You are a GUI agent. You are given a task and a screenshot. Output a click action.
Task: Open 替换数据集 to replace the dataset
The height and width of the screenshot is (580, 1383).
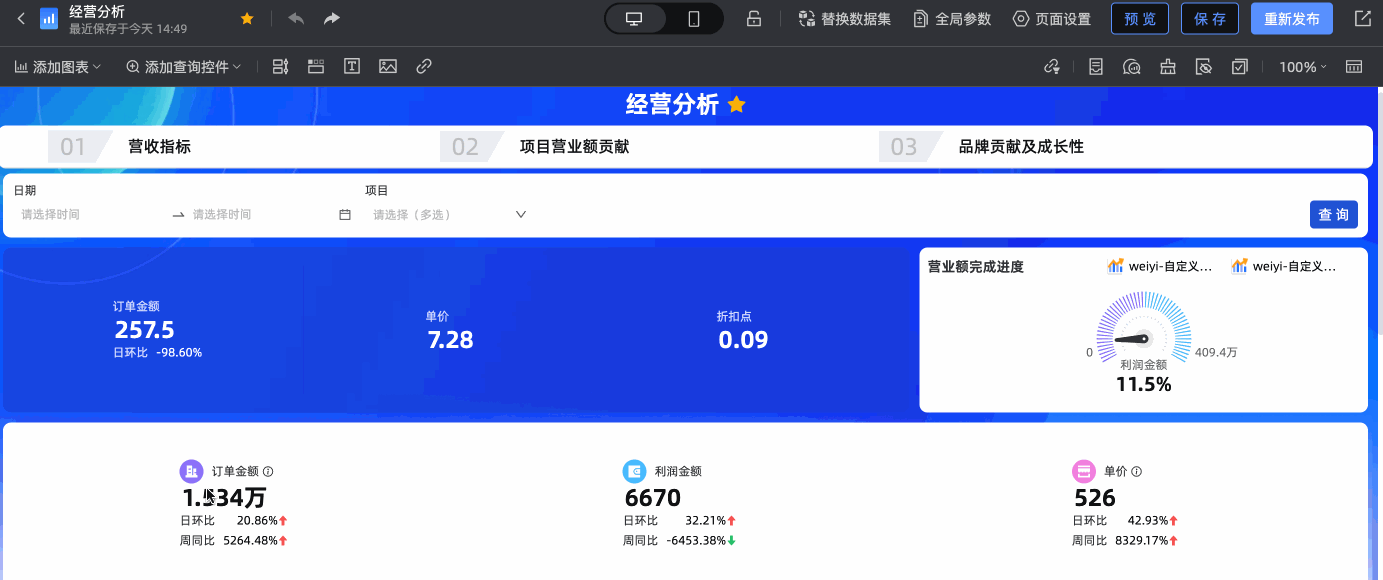(844, 19)
